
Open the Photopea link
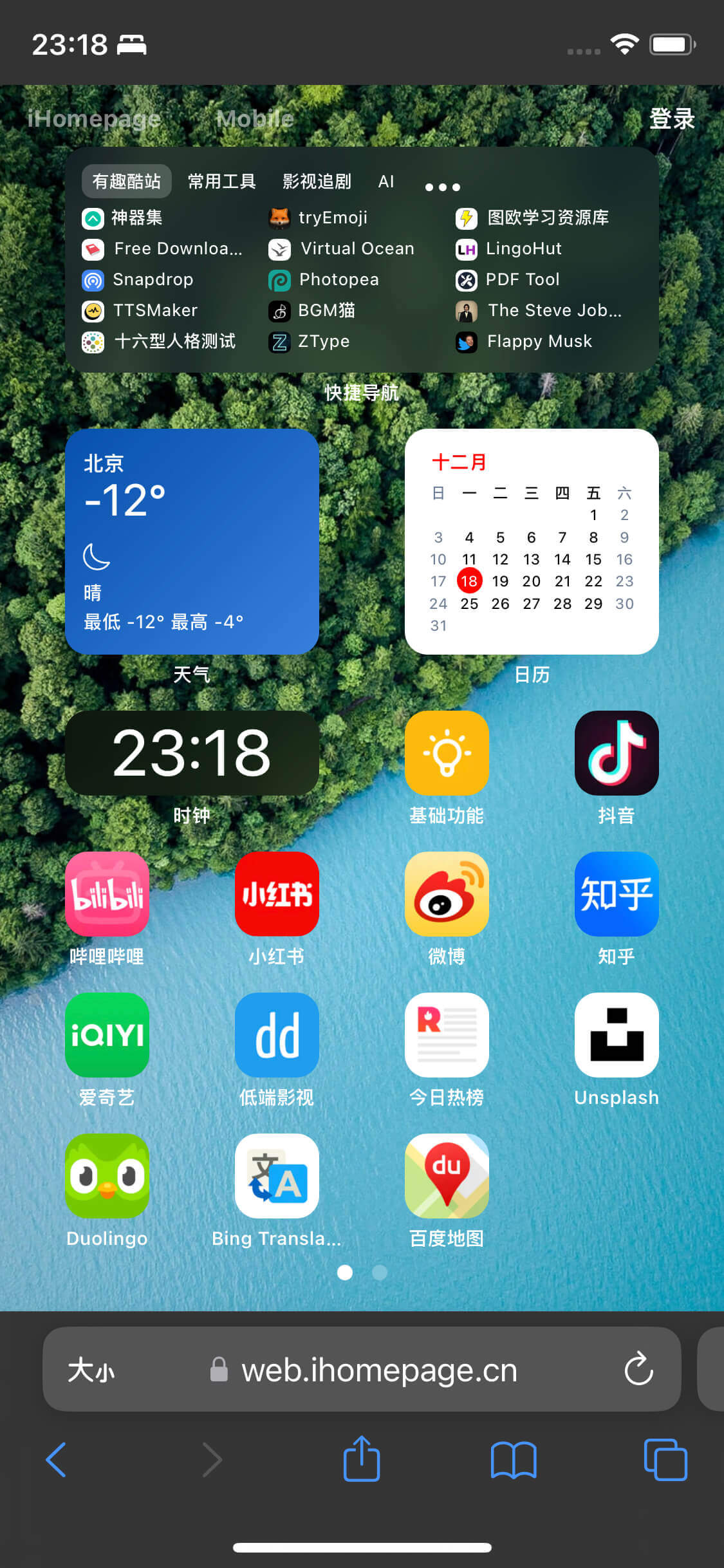(338, 279)
